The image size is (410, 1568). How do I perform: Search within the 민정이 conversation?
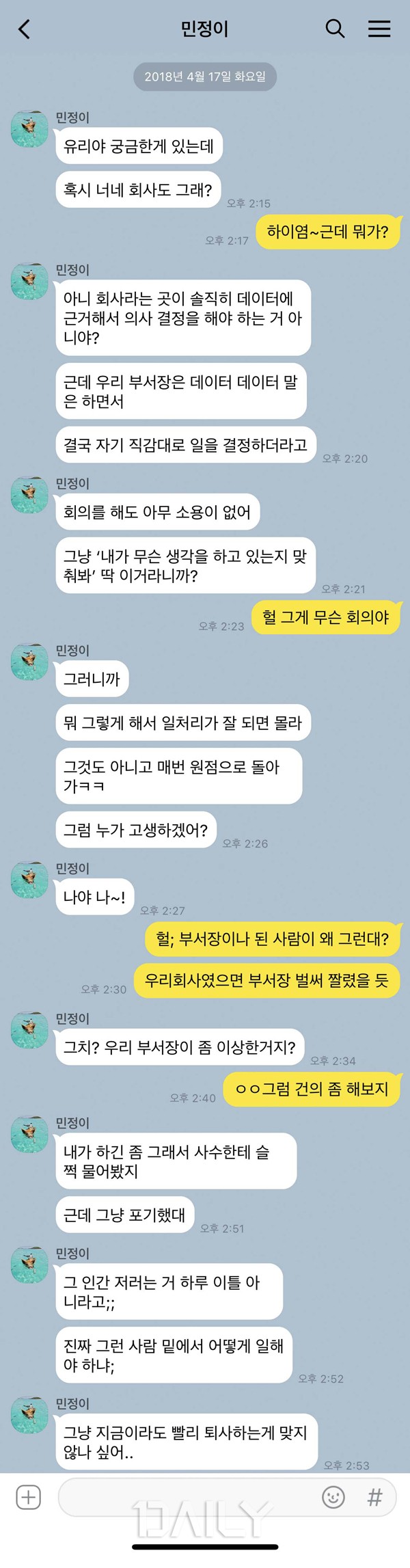pyautogui.click(x=335, y=29)
